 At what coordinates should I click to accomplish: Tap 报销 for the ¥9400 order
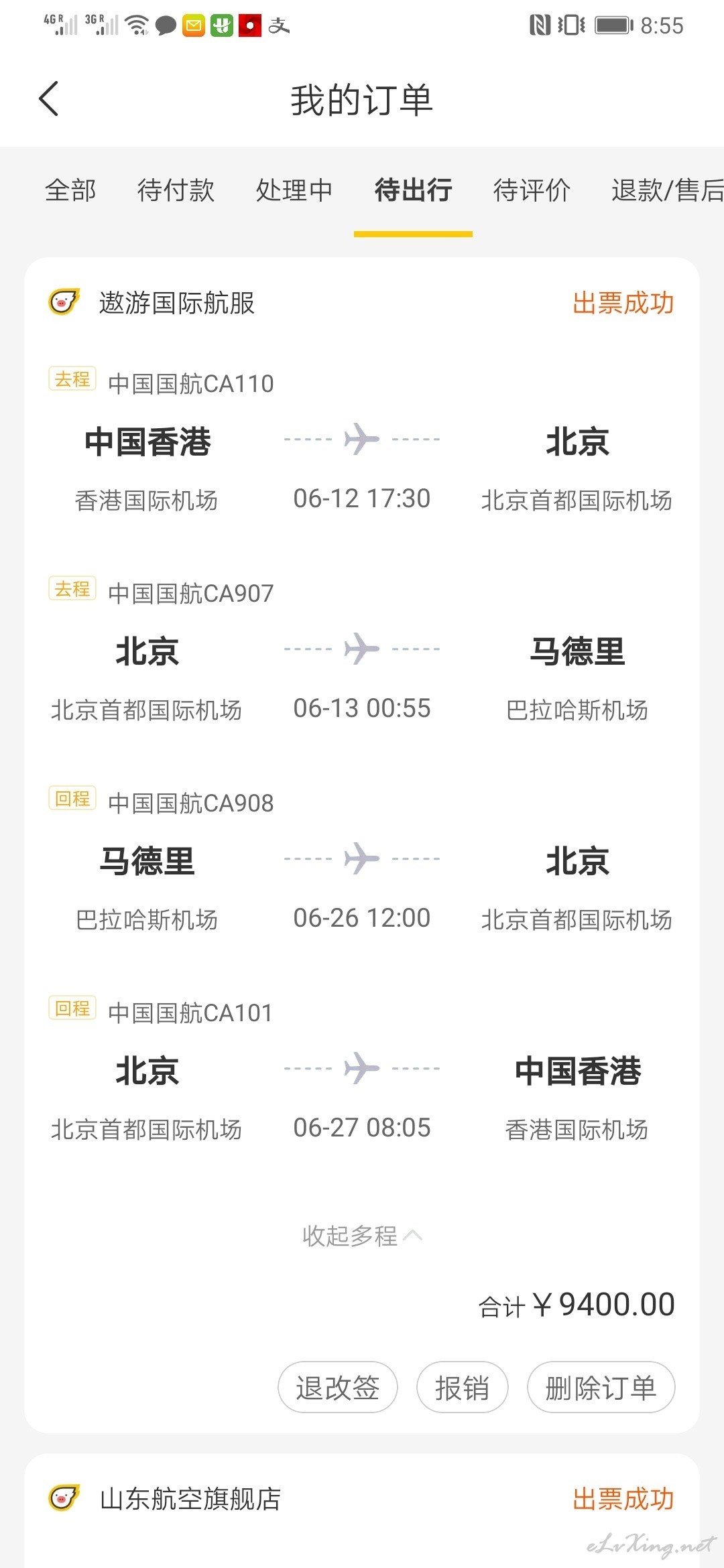coord(462,1387)
